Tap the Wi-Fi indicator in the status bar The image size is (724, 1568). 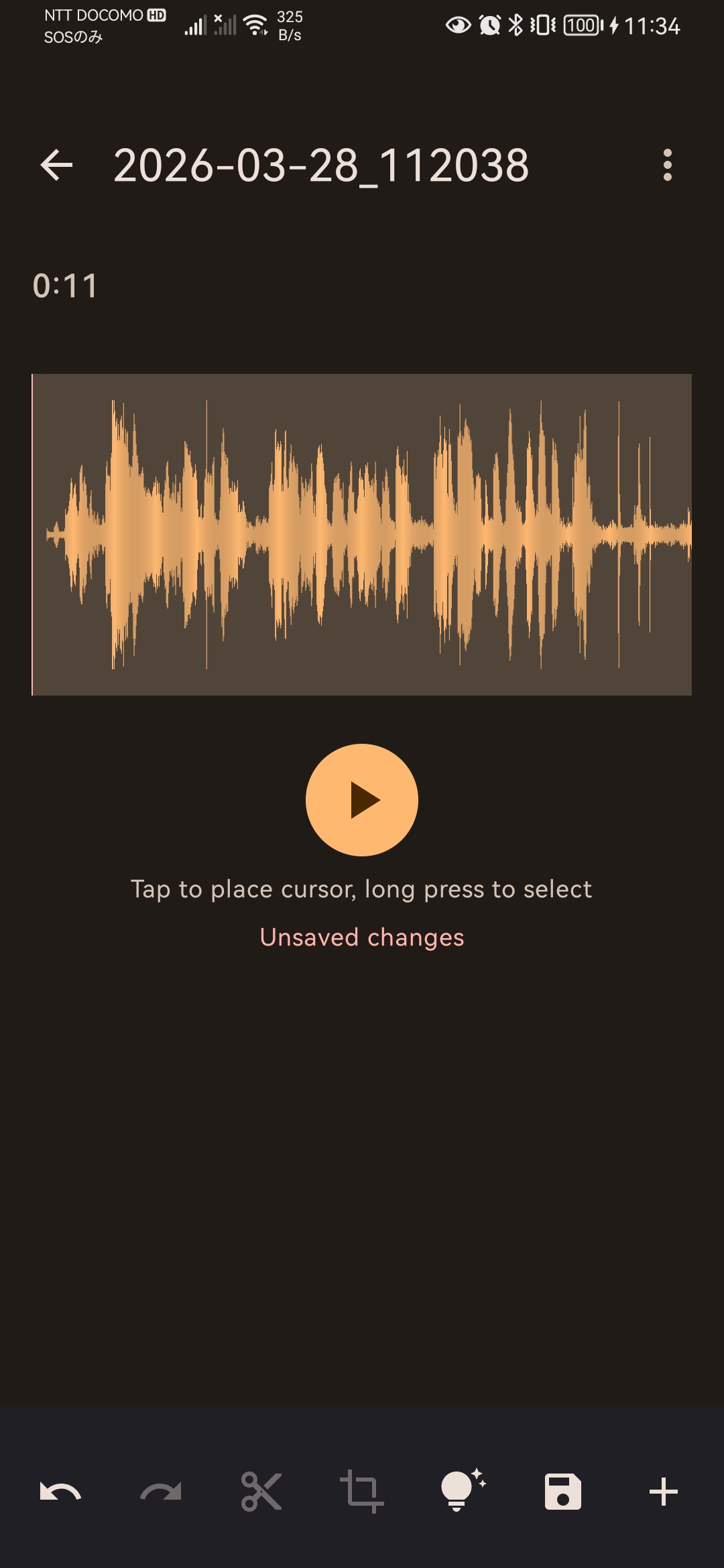[x=255, y=23]
